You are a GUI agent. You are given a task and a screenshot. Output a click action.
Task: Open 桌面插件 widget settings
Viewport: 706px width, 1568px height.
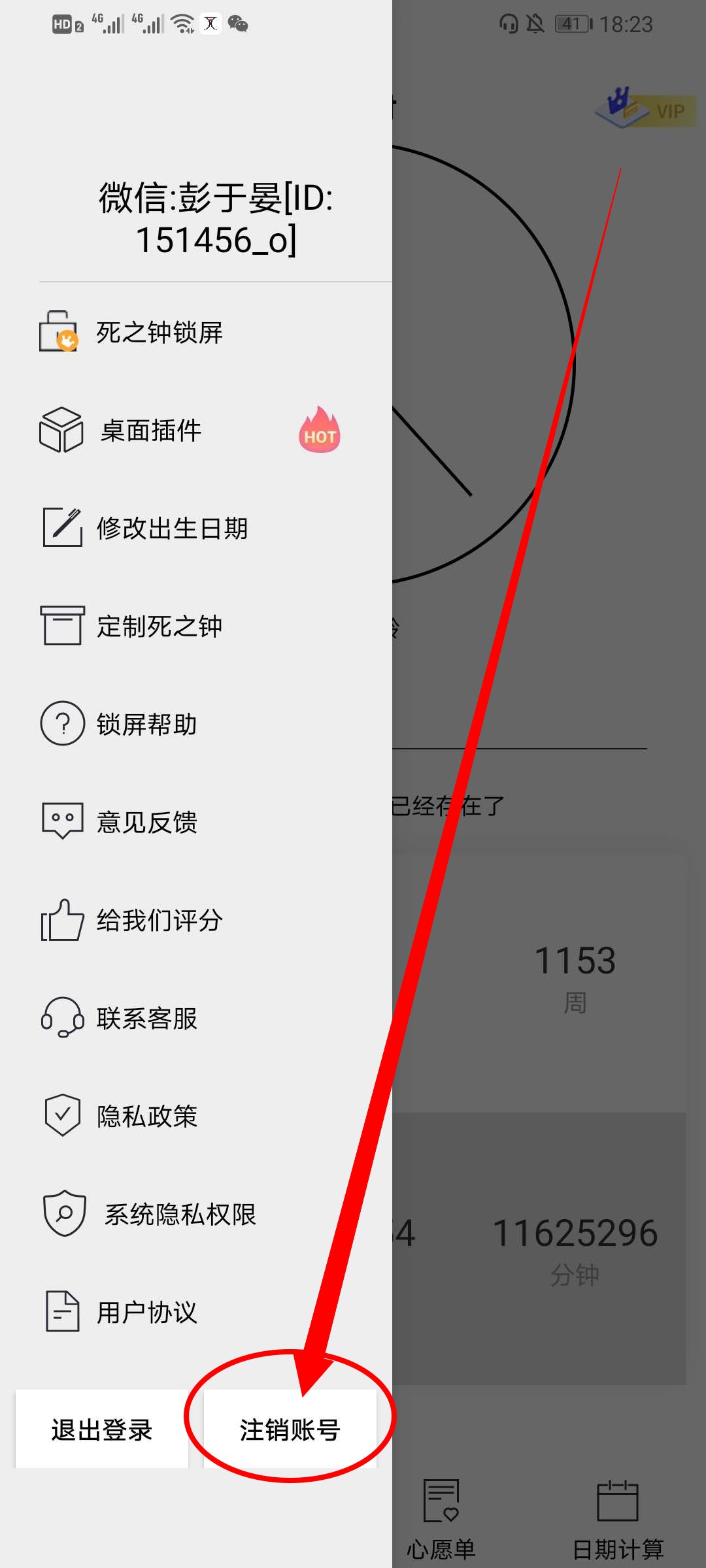pyautogui.click(x=151, y=431)
